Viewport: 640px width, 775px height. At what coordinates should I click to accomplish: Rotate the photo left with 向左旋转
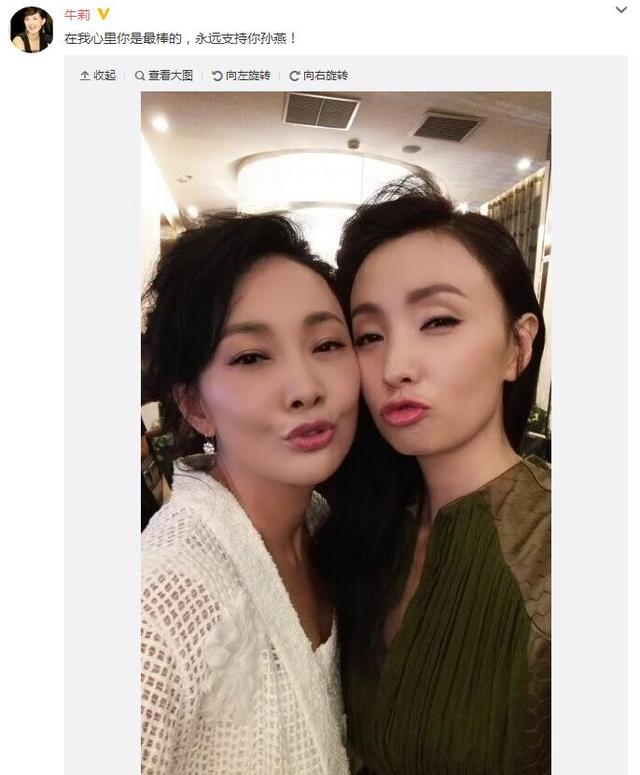241,75
